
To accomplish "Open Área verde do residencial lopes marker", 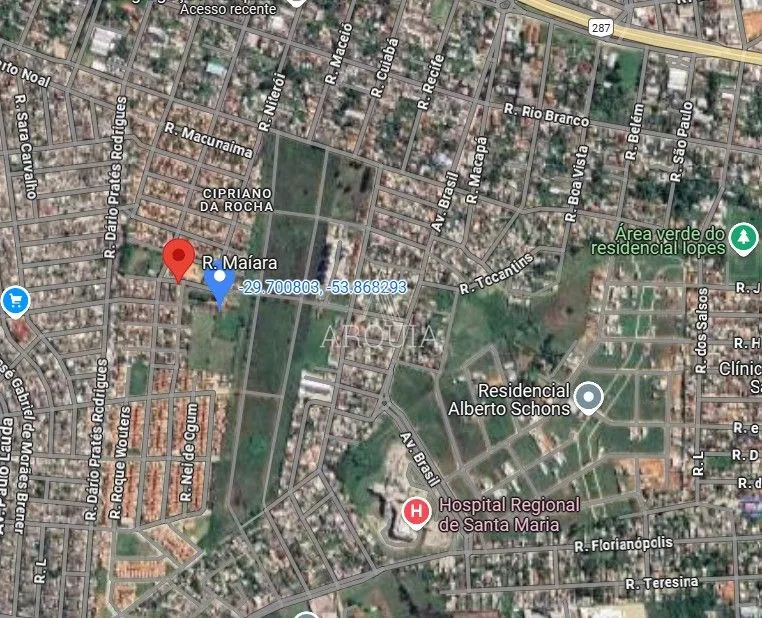I will click(x=742, y=237).
